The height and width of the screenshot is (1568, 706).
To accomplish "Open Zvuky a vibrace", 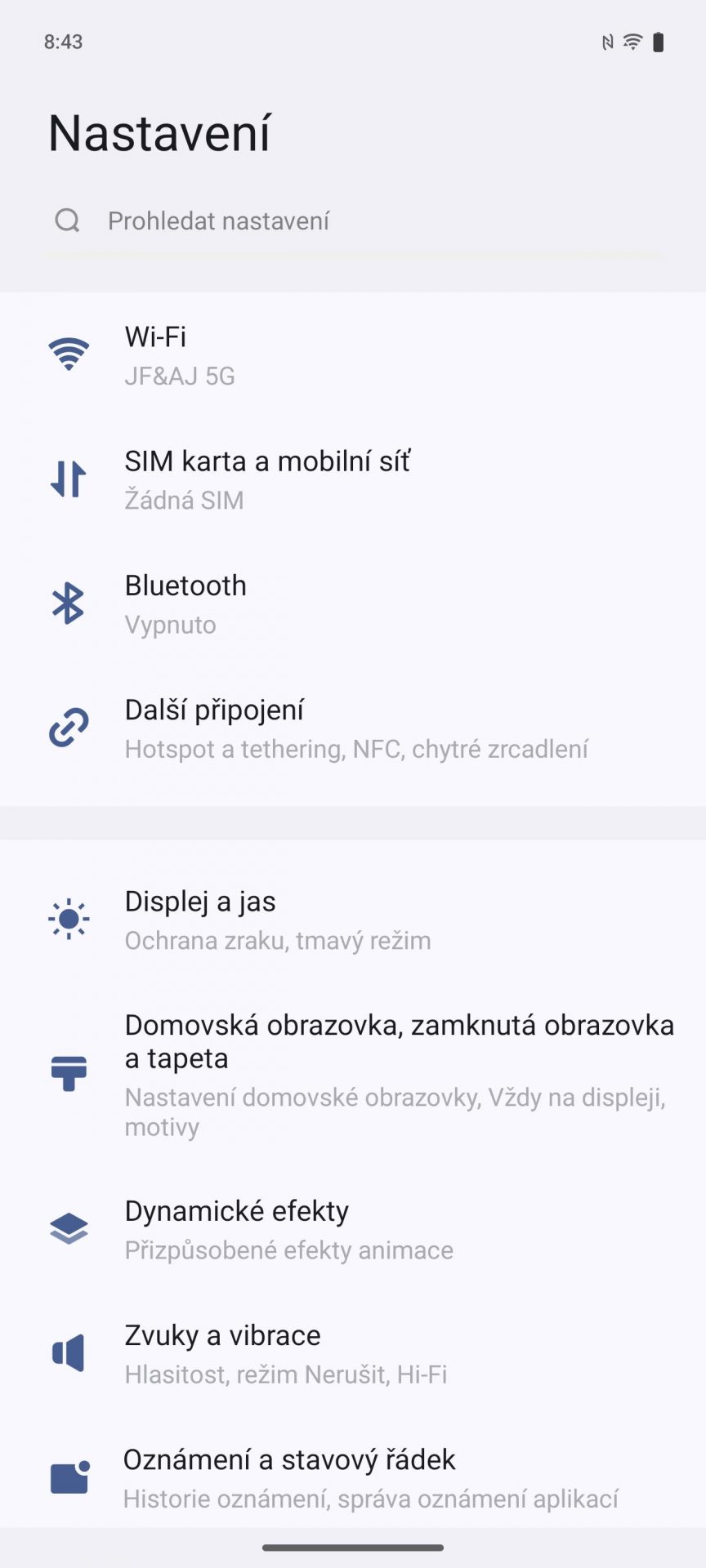I will coord(353,1353).
